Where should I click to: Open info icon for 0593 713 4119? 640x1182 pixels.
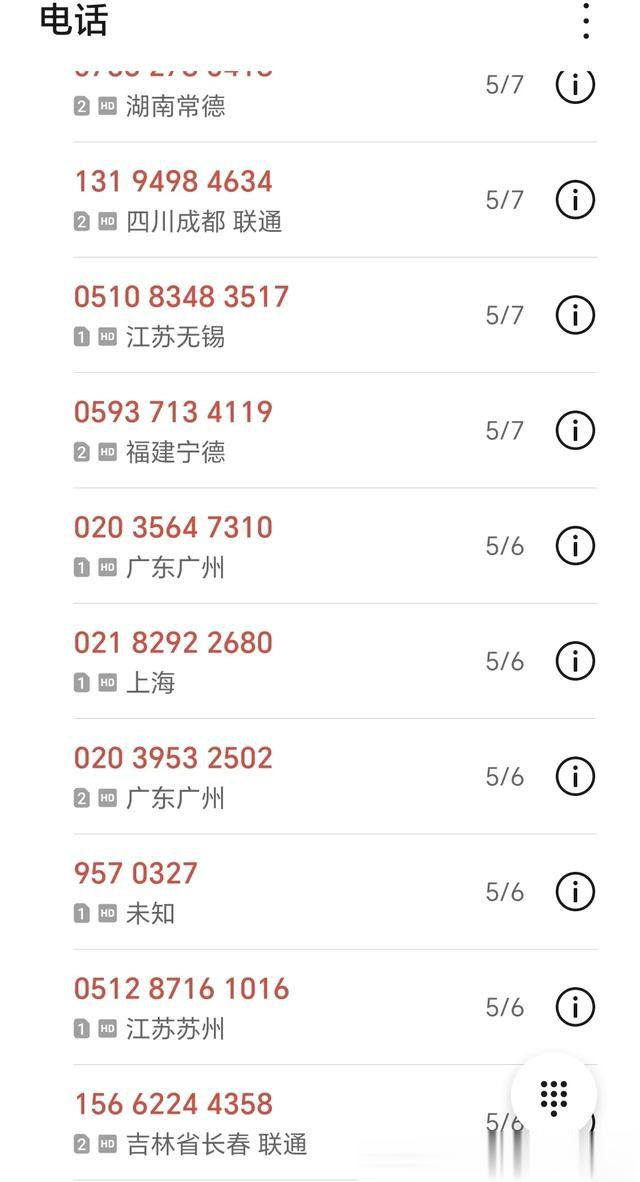pos(575,430)
